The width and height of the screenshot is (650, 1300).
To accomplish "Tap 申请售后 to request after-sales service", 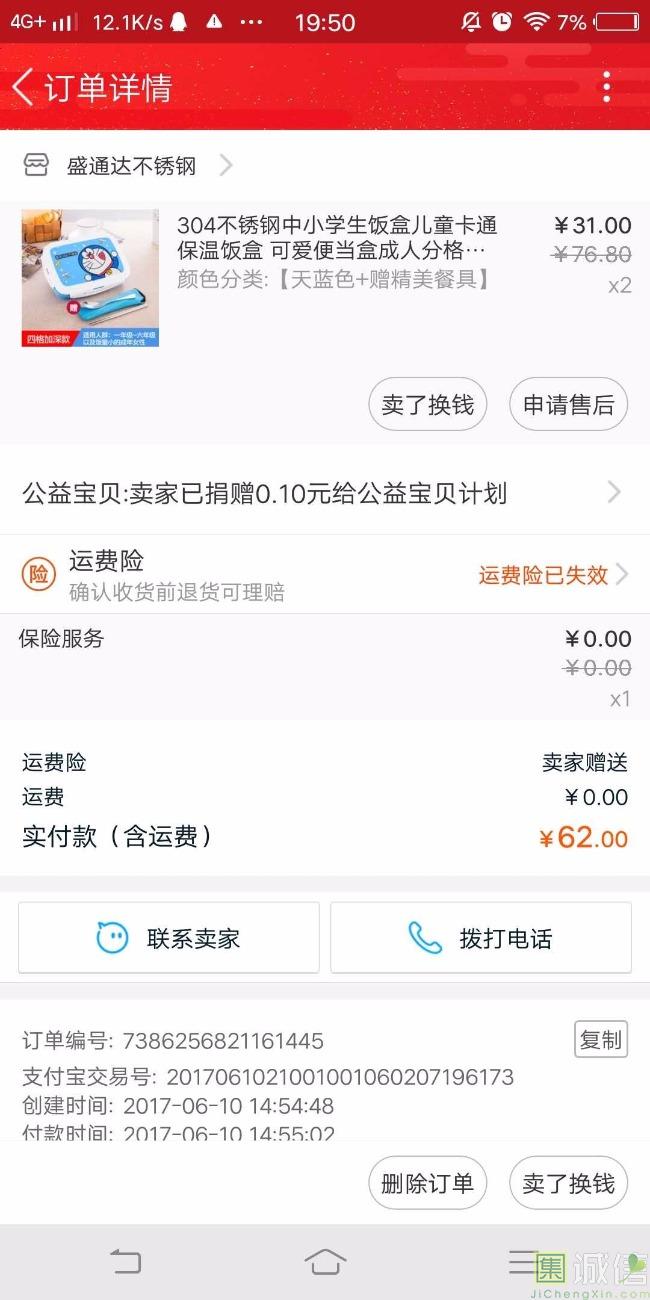I will (568, 405).
